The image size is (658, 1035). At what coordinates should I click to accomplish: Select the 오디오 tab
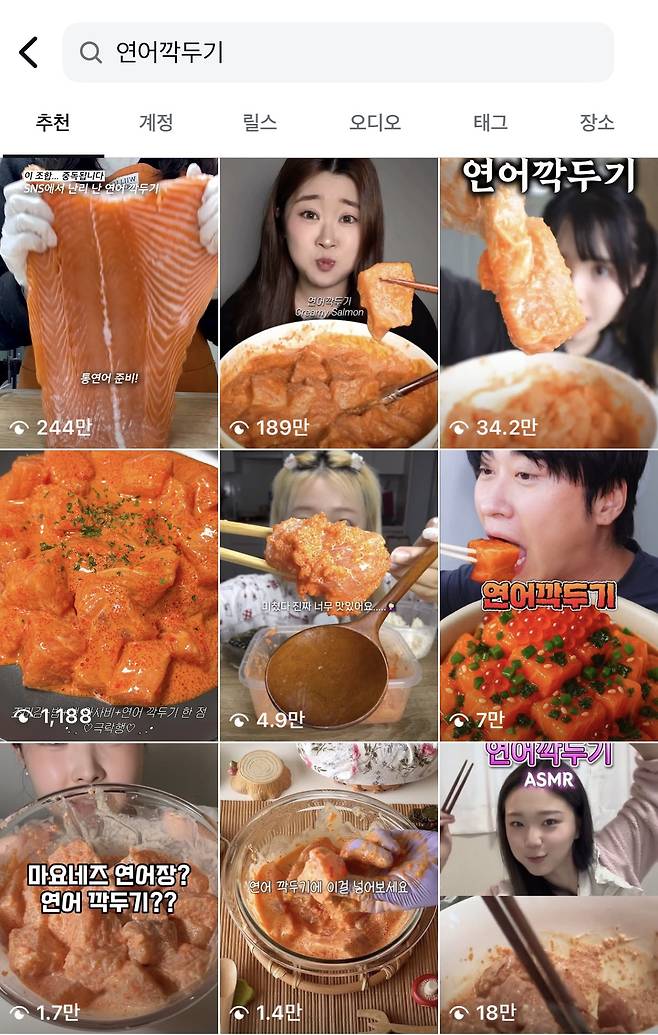click(375, 123)
